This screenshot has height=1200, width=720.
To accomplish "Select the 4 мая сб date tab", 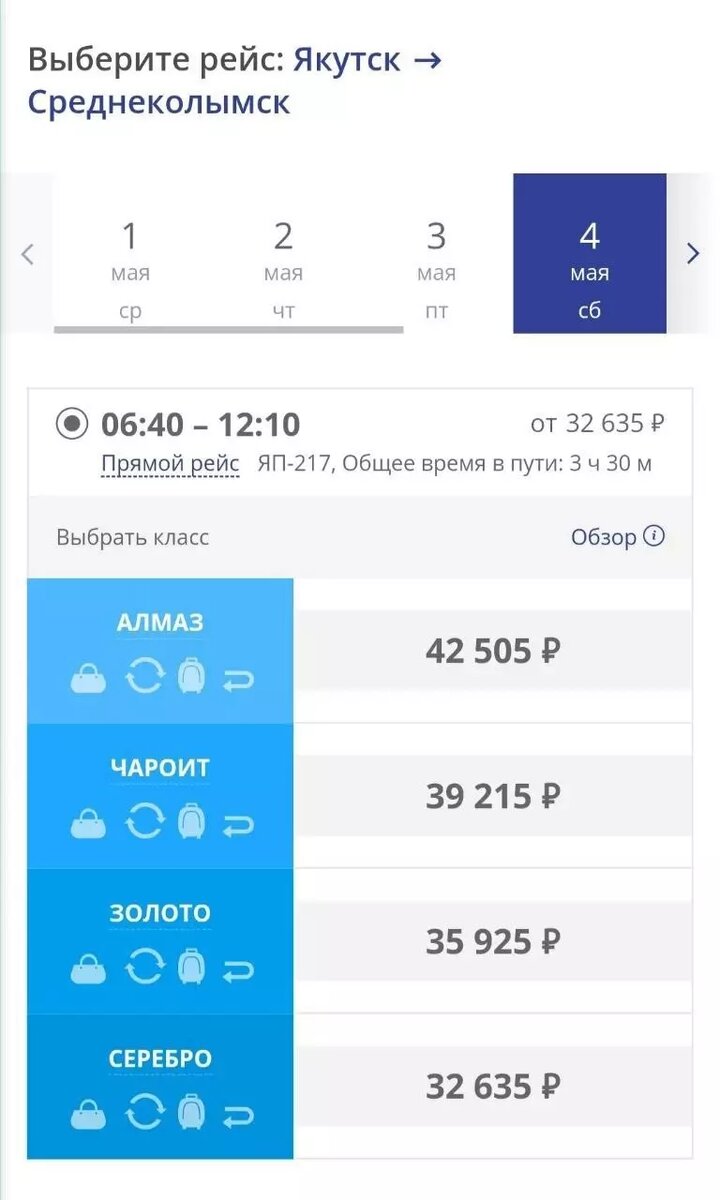I will point(590,253).
